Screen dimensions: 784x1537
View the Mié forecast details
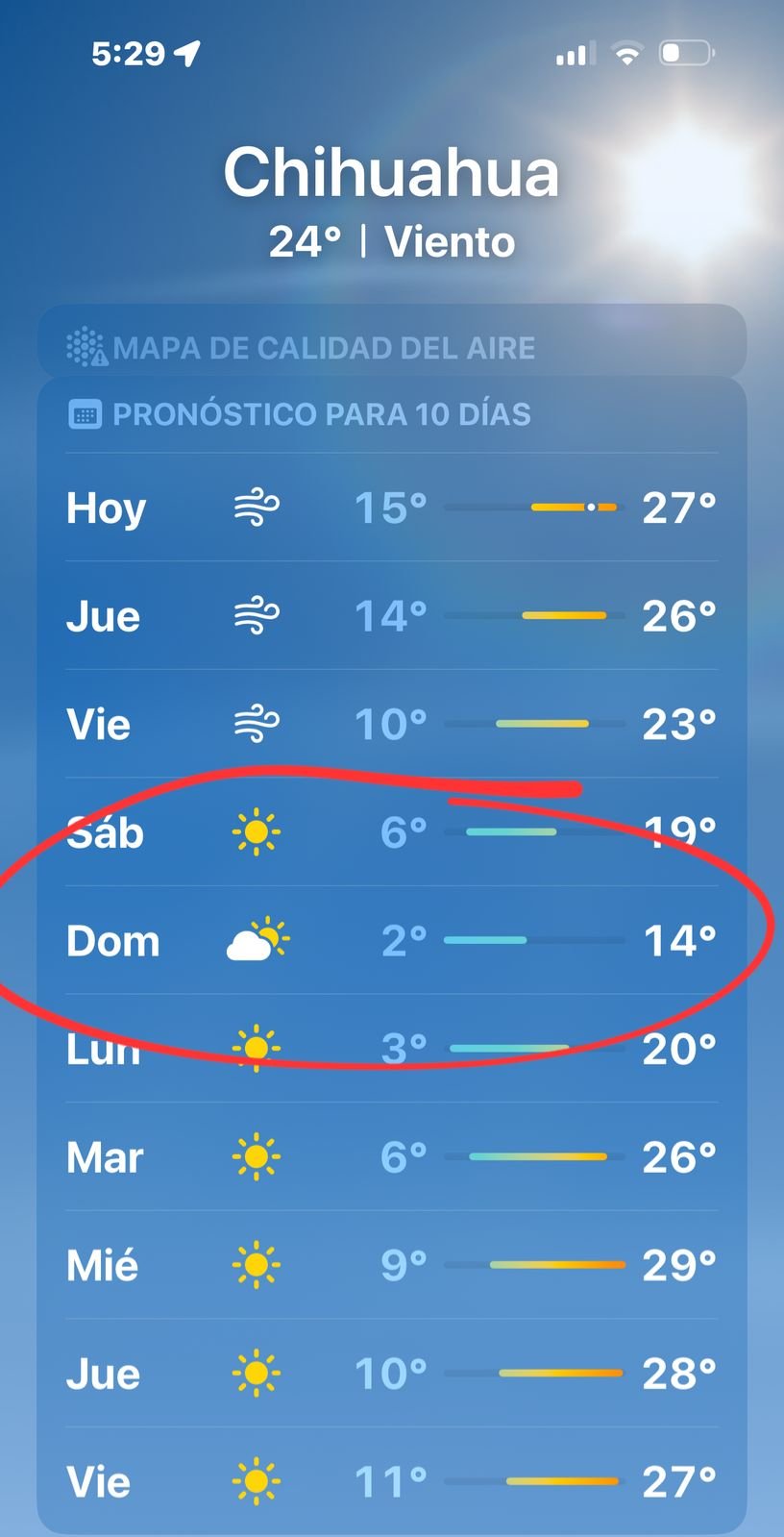click(x=392, y=1265)
